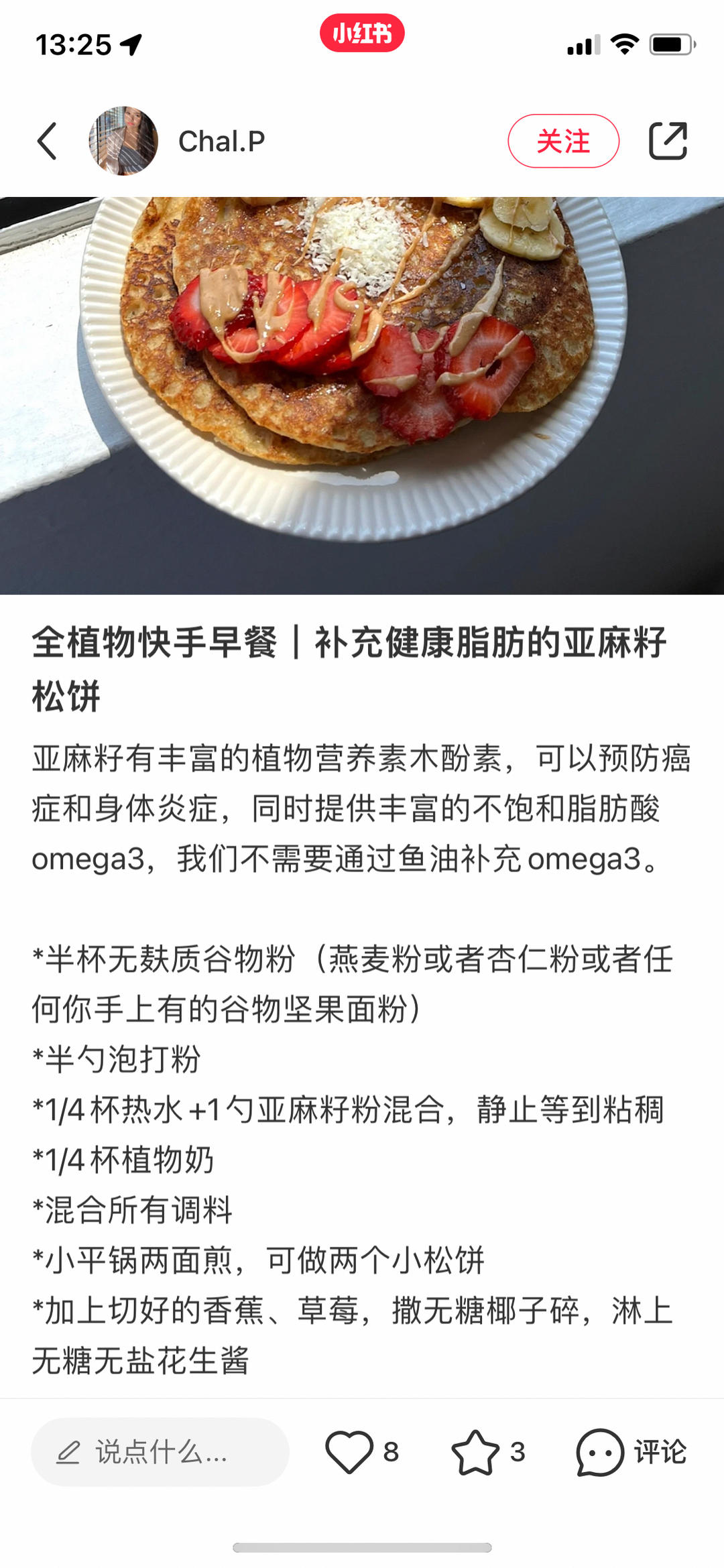The image size is (724, 1568).
Task: Open the pancake photo in full view
Action: tap(362, 396)
